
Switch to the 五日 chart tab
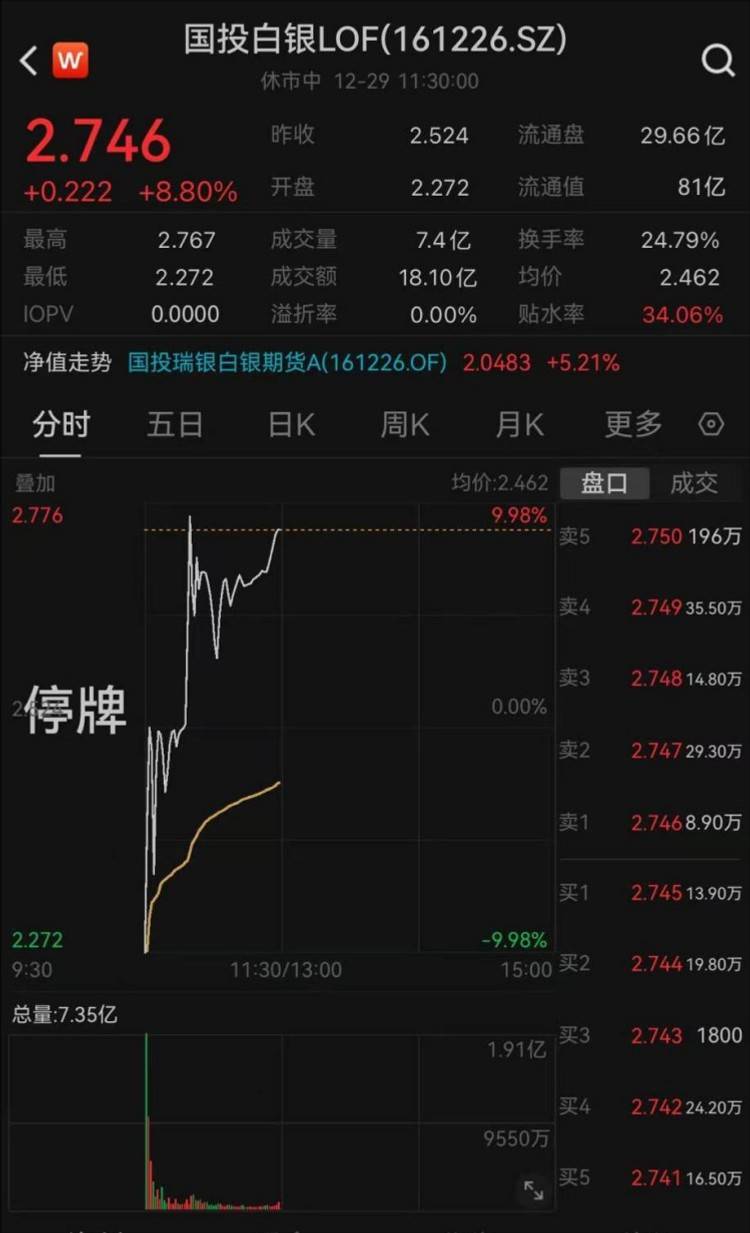click(x=175, y=425)
